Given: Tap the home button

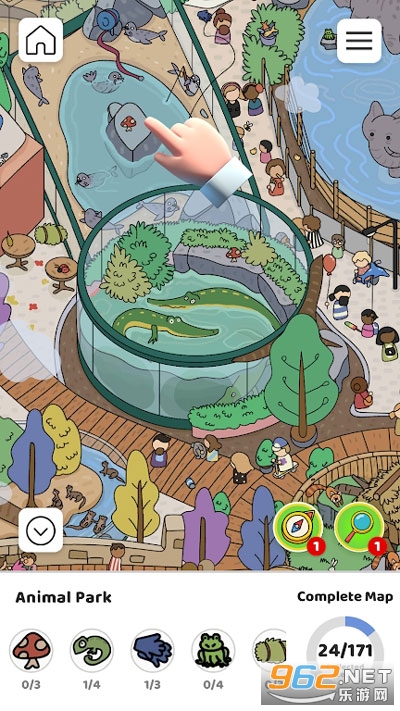Looking at the screenshot, I should click(x=41, y=40).
